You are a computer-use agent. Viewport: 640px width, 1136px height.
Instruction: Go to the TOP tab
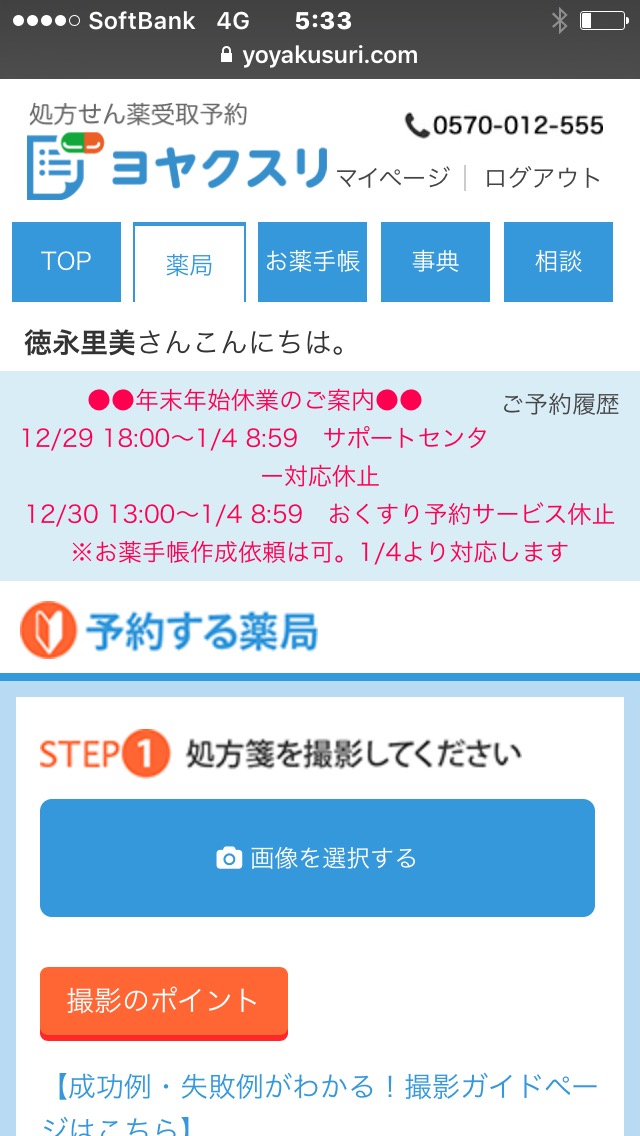pyautogui.click(x=66, y=262)
